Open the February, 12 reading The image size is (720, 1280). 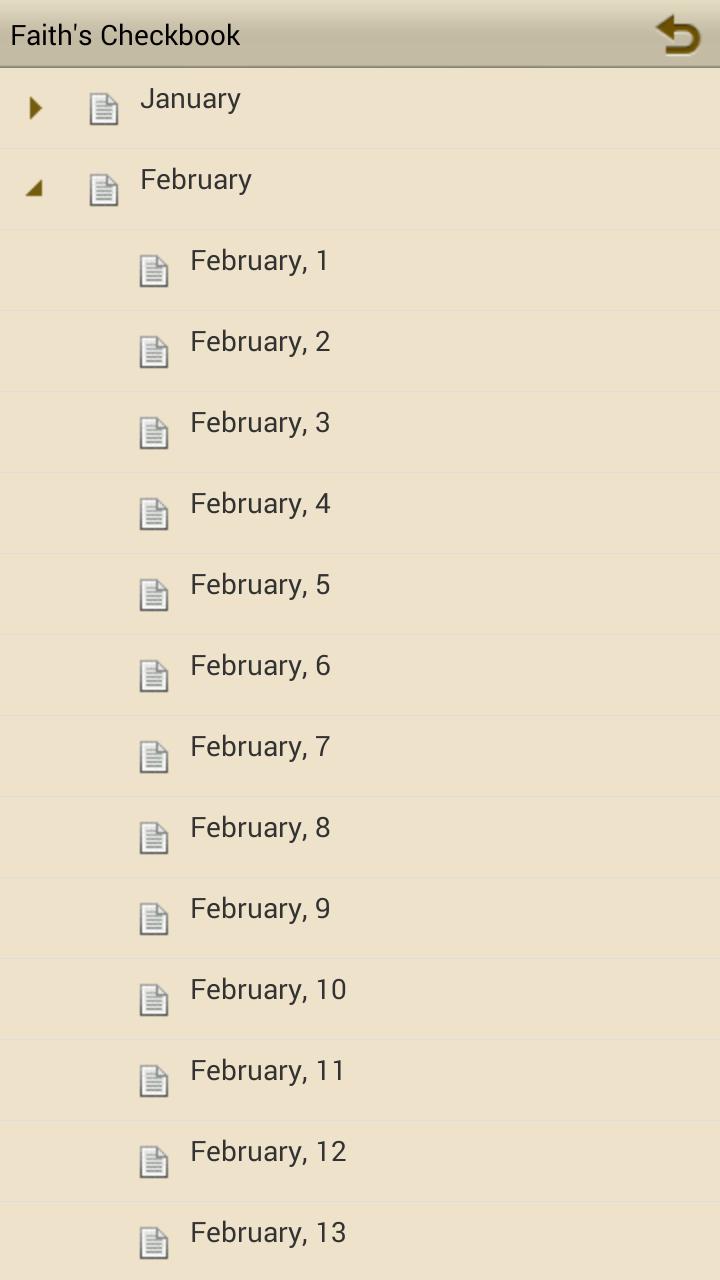point(267,1153)
